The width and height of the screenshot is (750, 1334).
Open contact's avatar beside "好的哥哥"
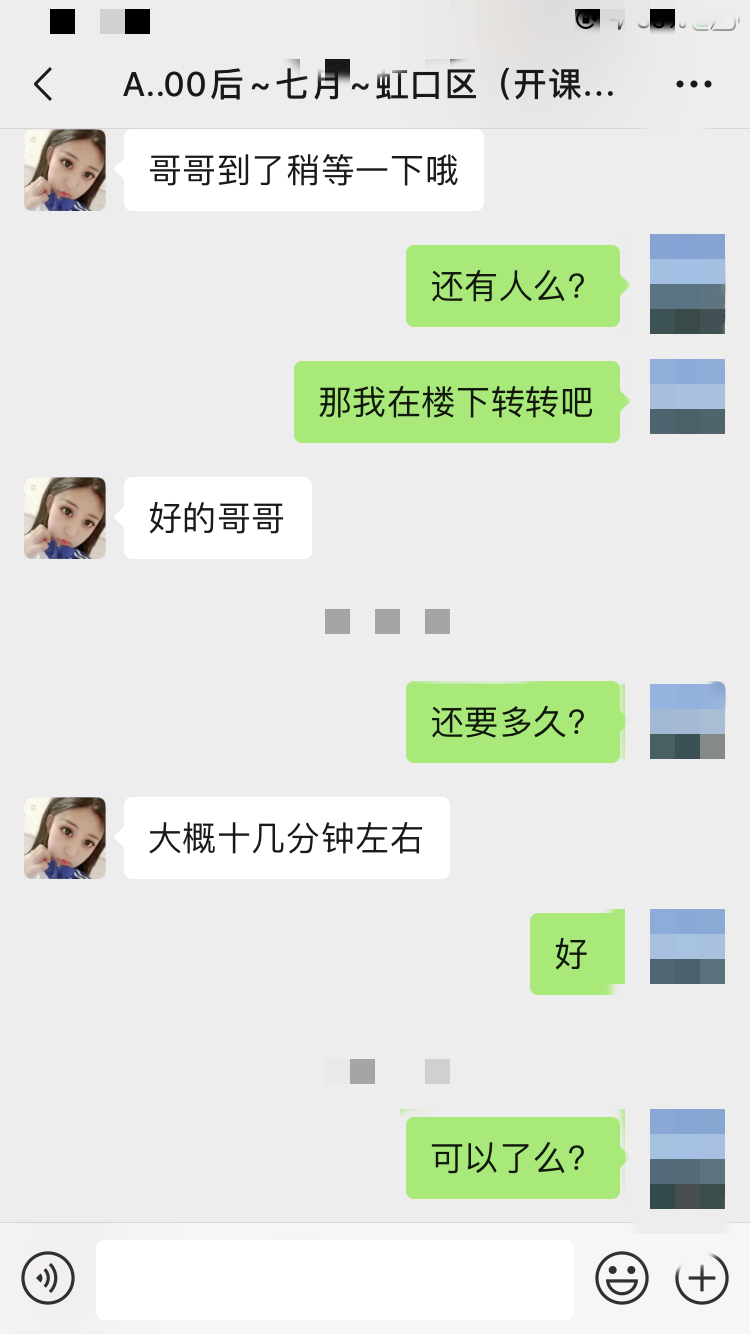click(65, 518)
